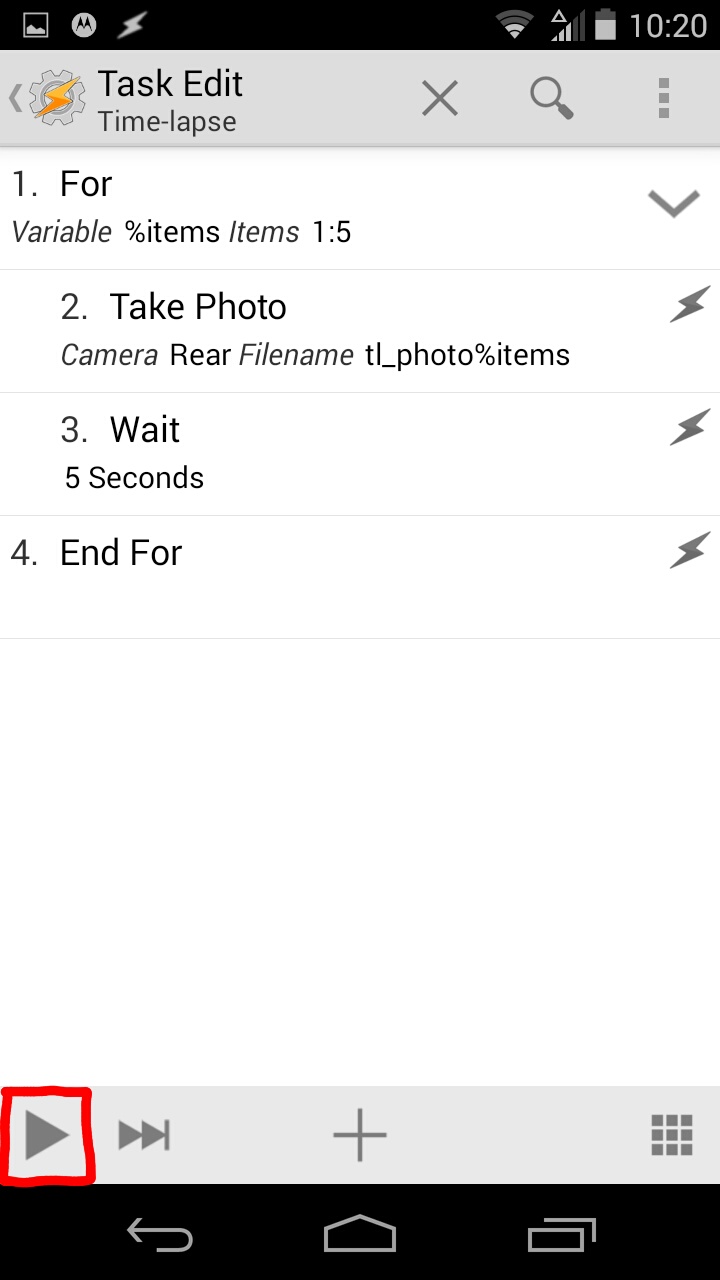Go to the home screen

pos(360,1236)
